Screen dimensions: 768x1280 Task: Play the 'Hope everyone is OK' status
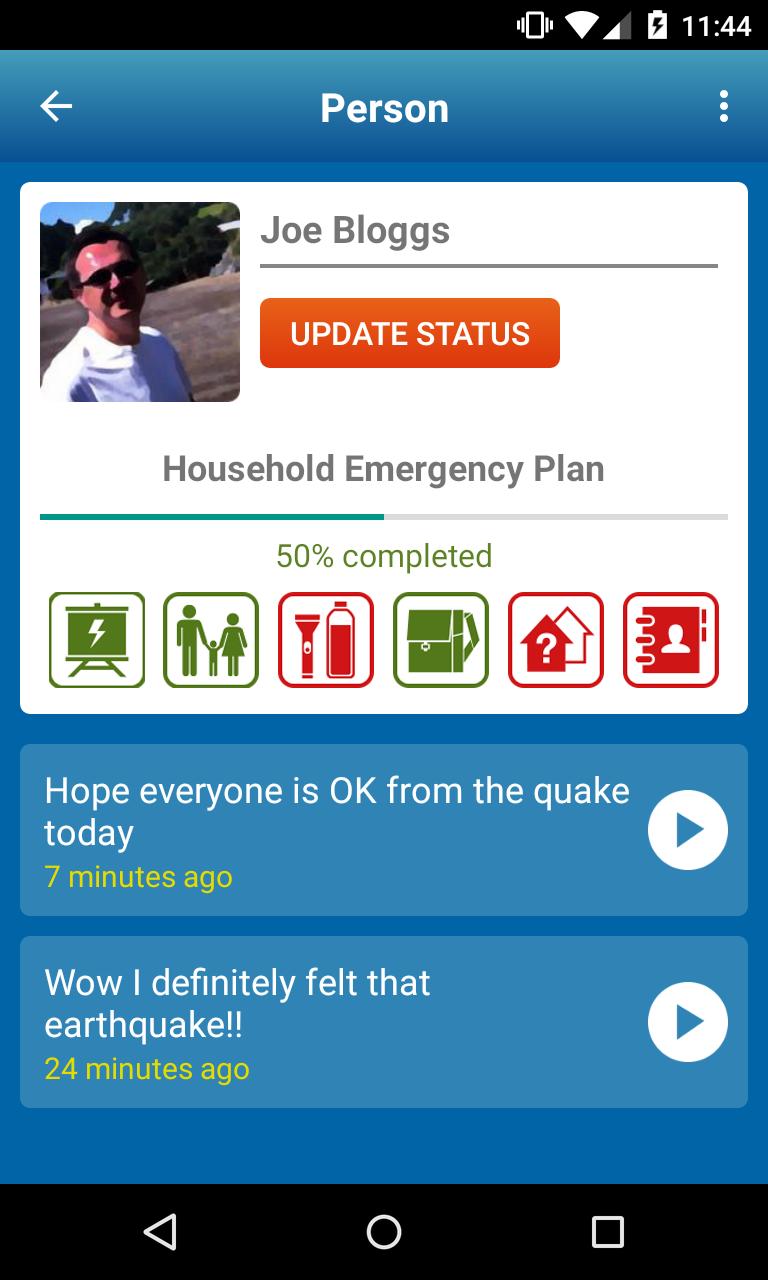click(687, 830)
